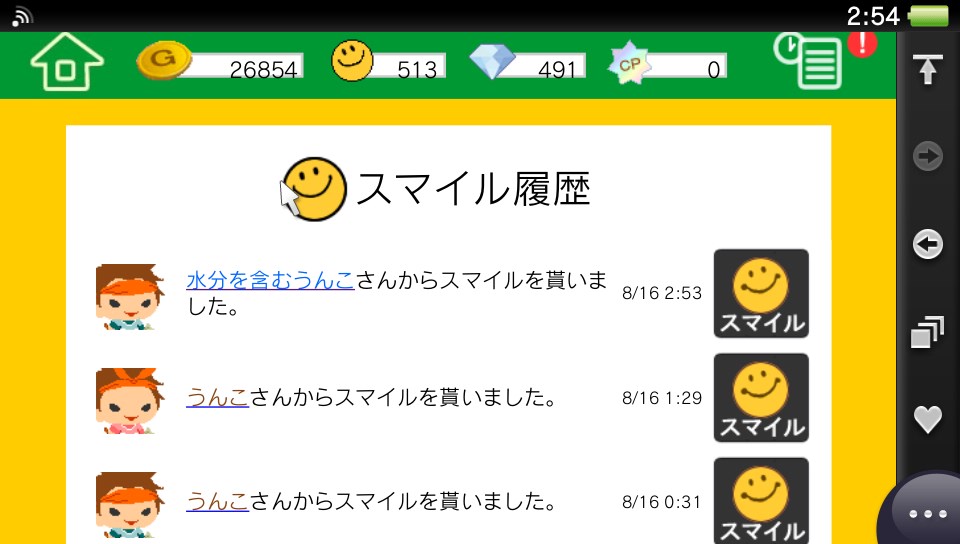Screen dimensions: 960x544
Task: Open the notification list with red alert
Action: pos(812,62)
